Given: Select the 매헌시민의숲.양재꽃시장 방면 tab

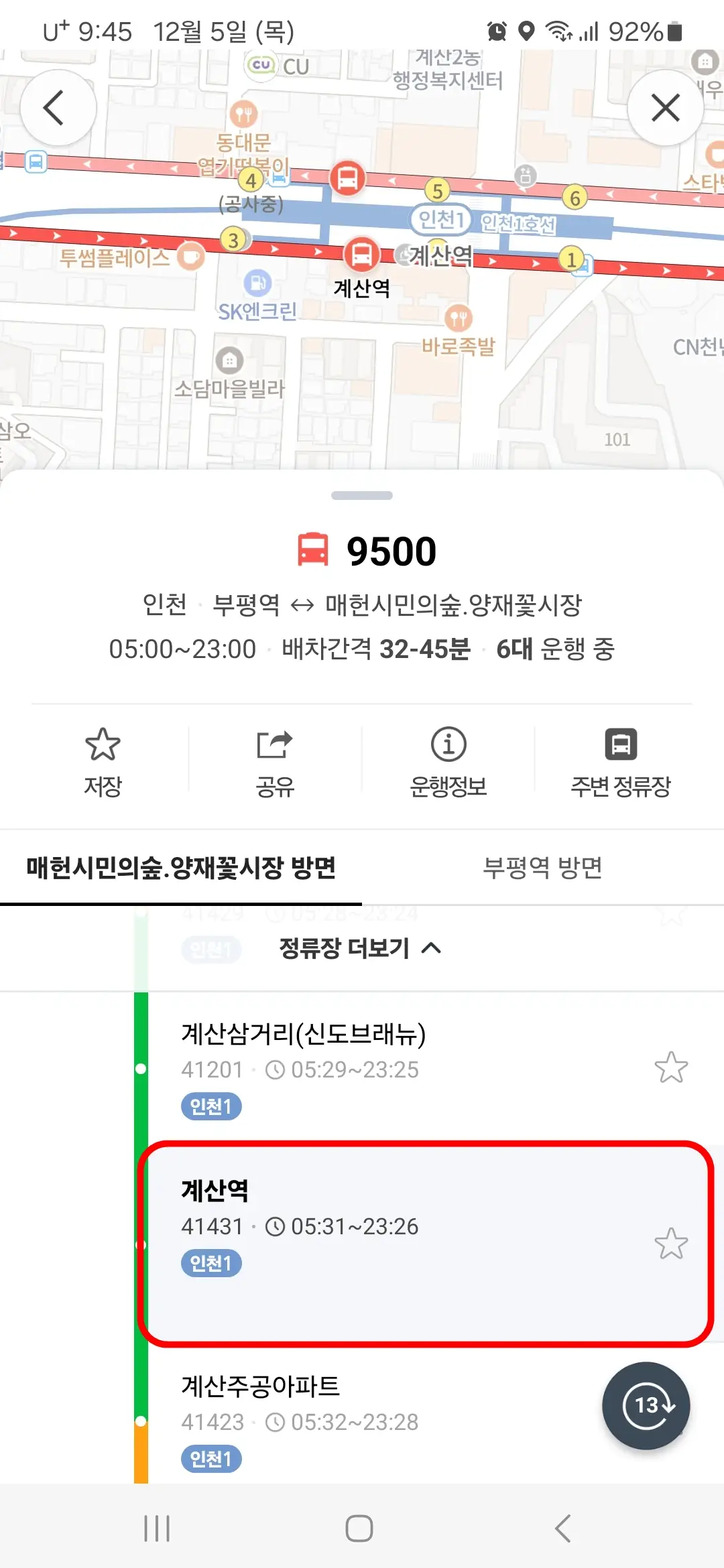Looking at the screenshot, I should (x=181, y=866).
